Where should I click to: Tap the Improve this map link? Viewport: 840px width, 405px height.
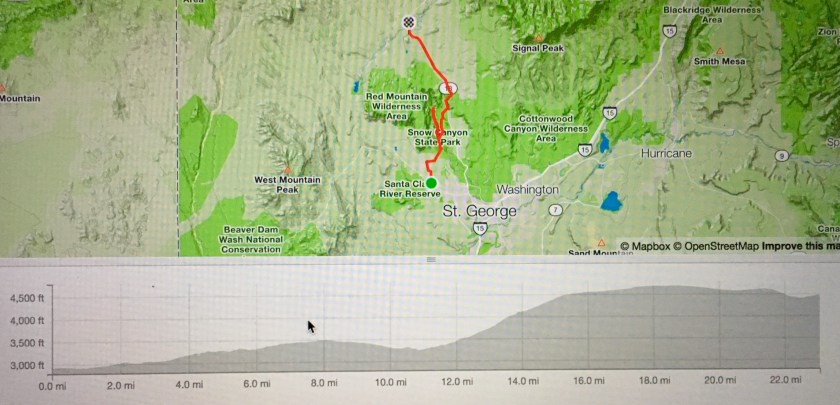[800, 245]
